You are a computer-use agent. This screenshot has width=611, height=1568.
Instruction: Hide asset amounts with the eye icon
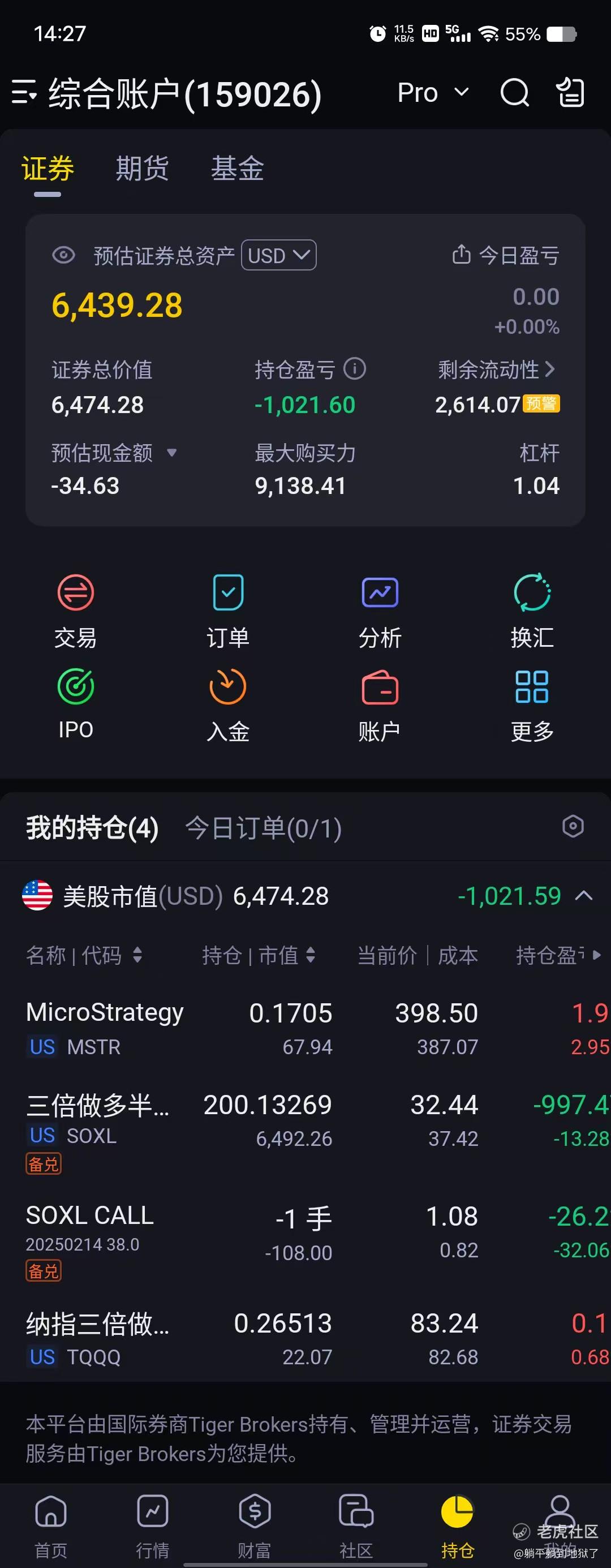click(x=63, y=255)
